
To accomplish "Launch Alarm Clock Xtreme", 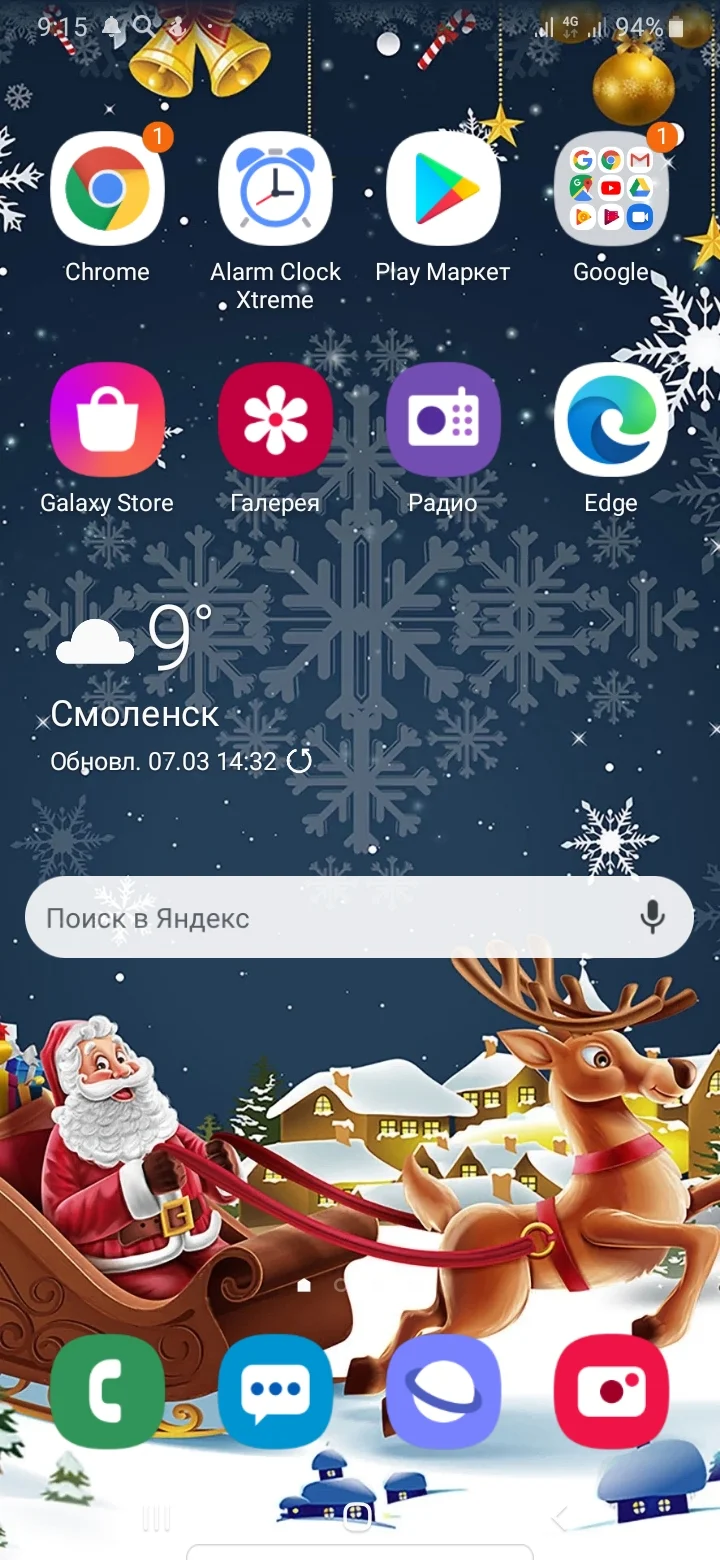I will coord(275,190).
